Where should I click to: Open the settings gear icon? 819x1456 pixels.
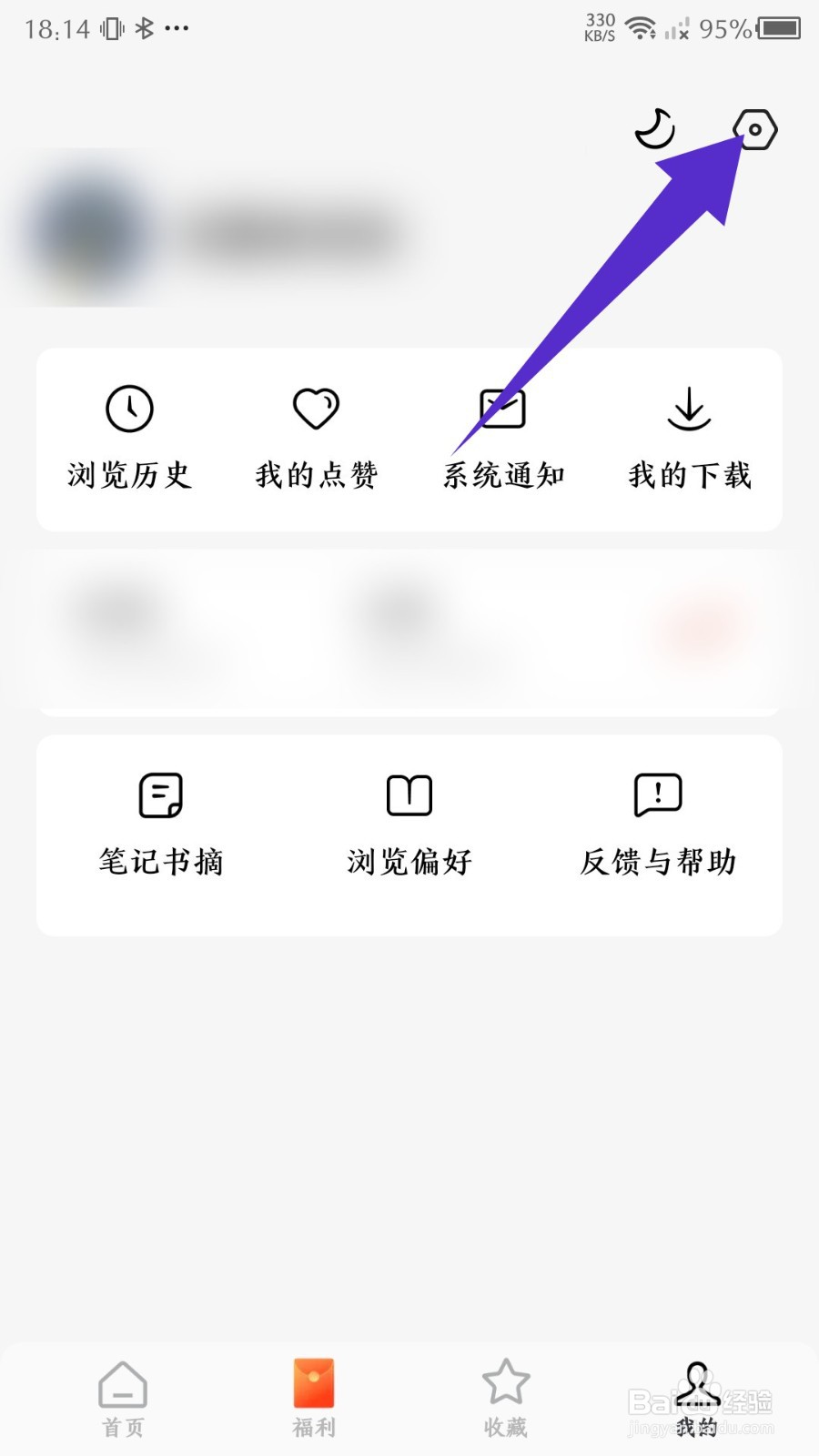[754, 129]
